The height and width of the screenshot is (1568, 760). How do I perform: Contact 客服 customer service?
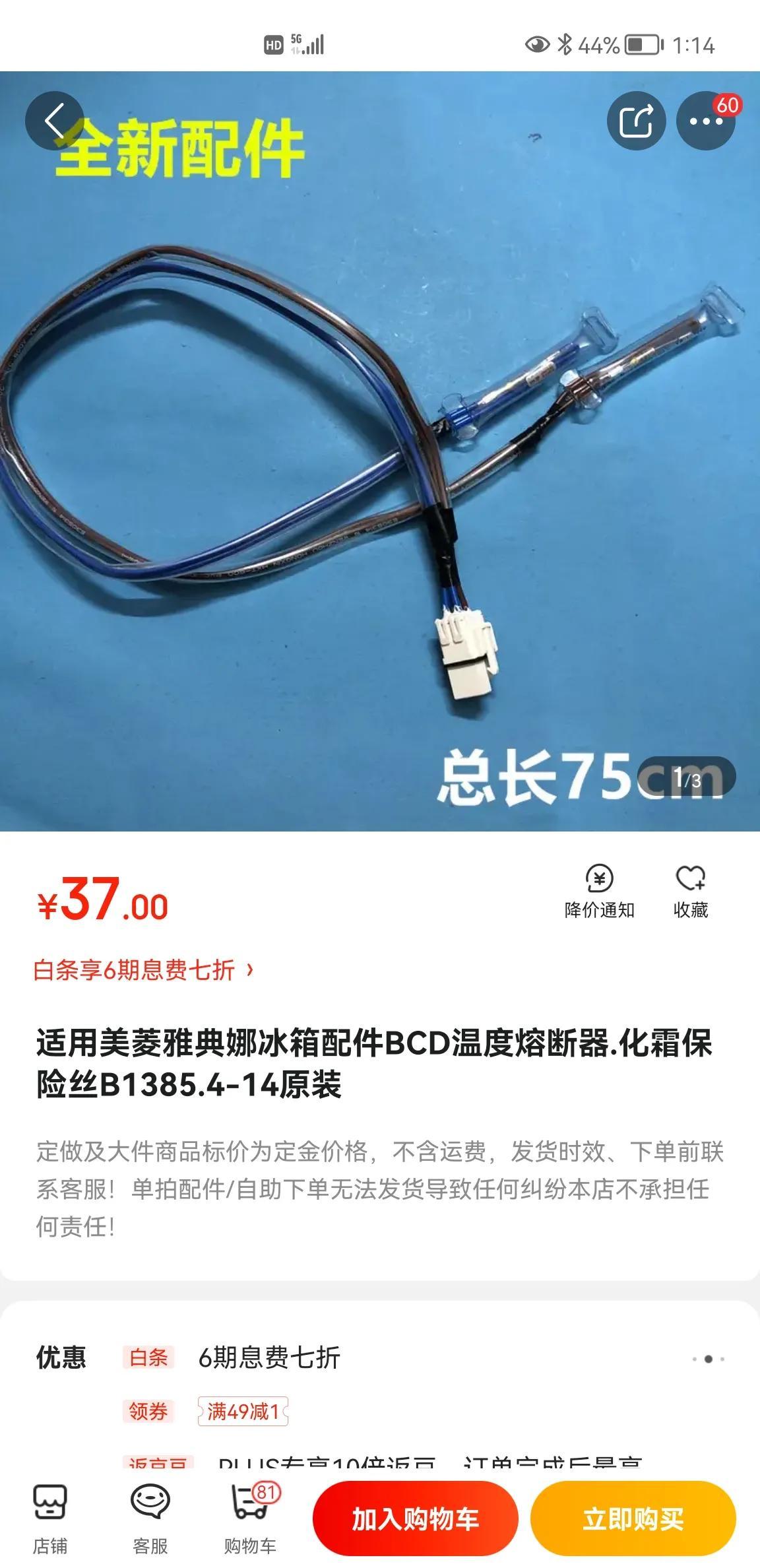[150, 1519]
